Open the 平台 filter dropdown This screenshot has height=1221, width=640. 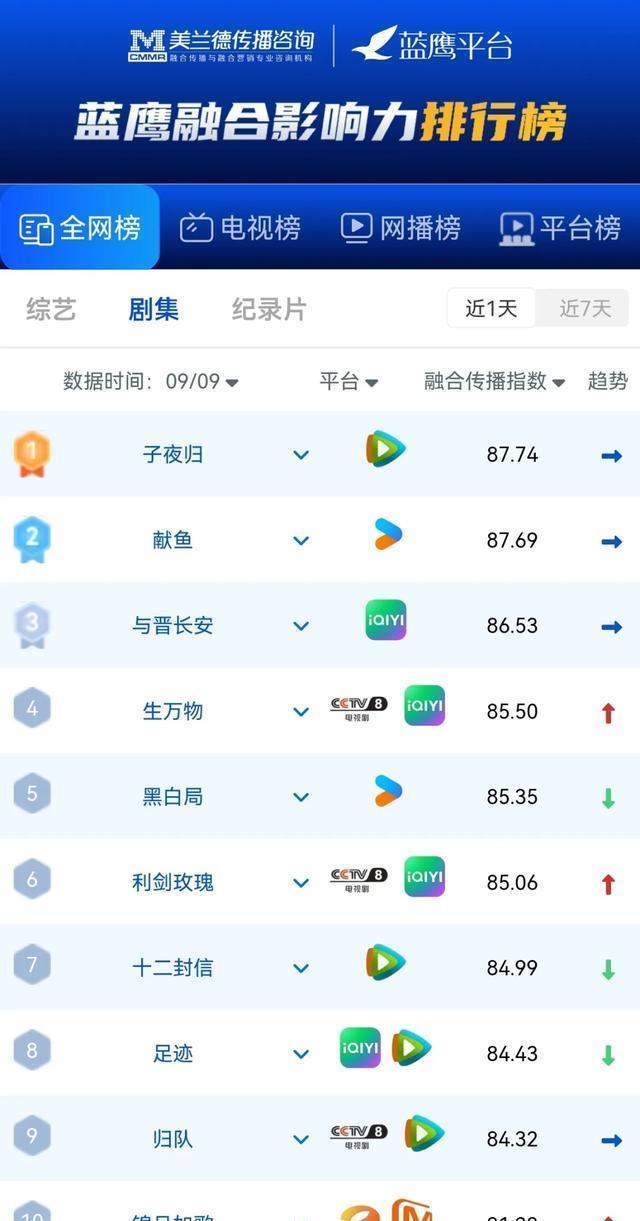click(348, 381)
